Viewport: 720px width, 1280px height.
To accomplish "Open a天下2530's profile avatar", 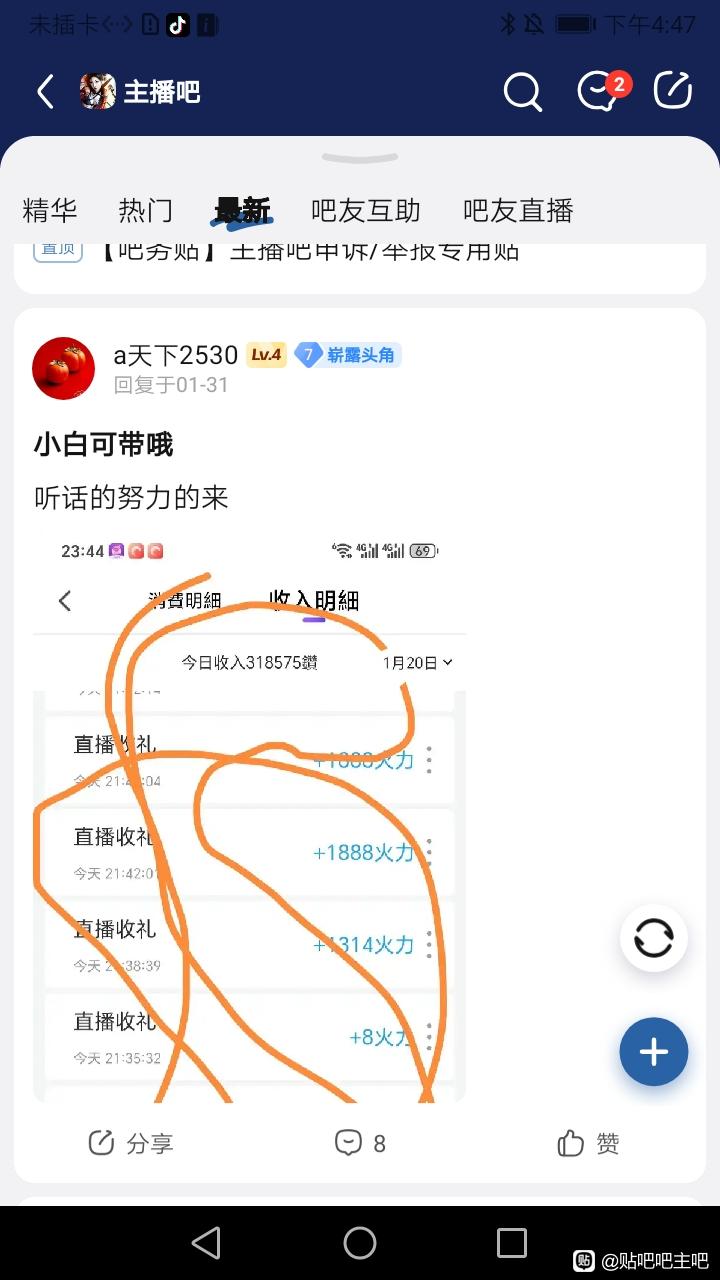I will [x=64, y=368].
